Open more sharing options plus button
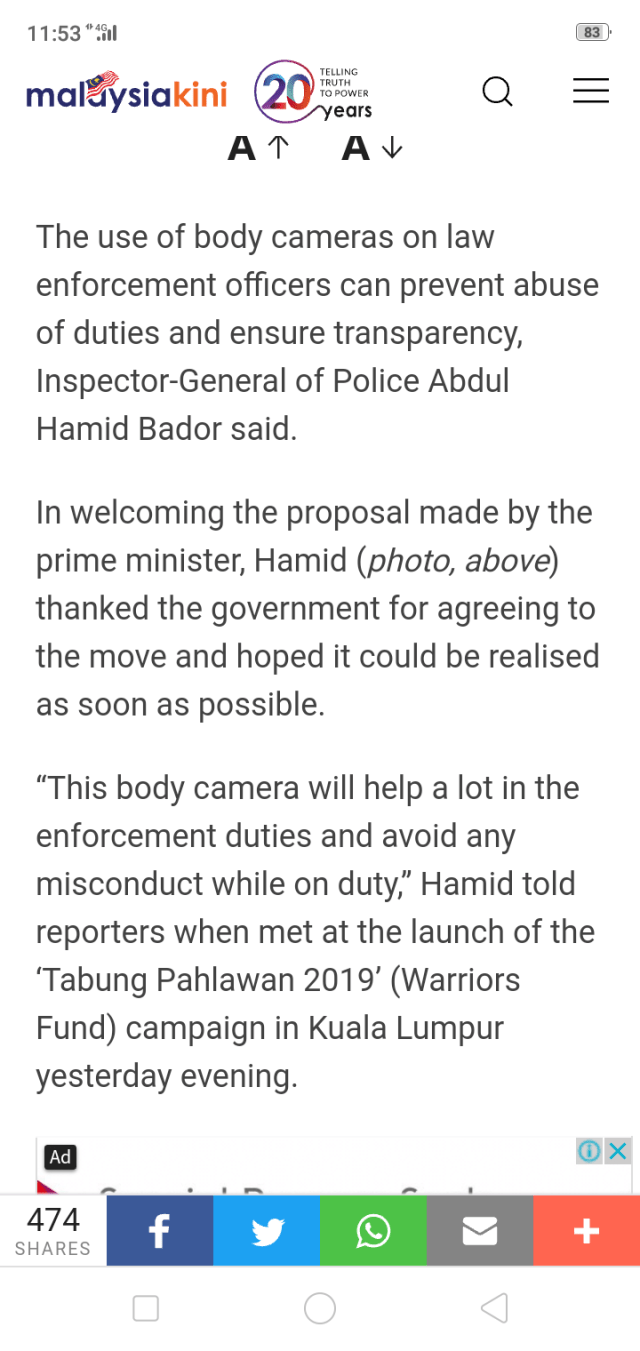The image size is (640, 1351). [x=586, y=1231]
